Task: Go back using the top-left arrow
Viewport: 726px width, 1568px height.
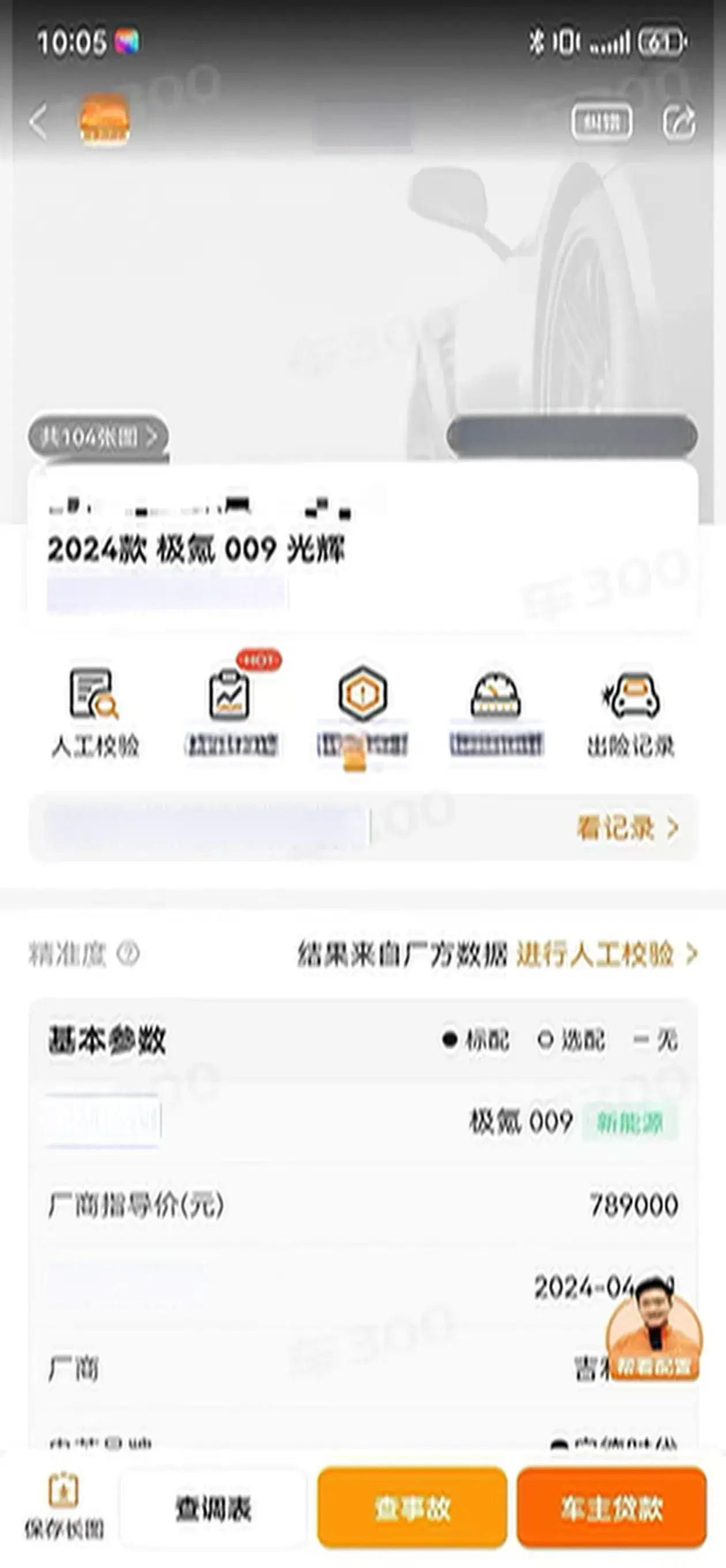Action: coord(39,122)
